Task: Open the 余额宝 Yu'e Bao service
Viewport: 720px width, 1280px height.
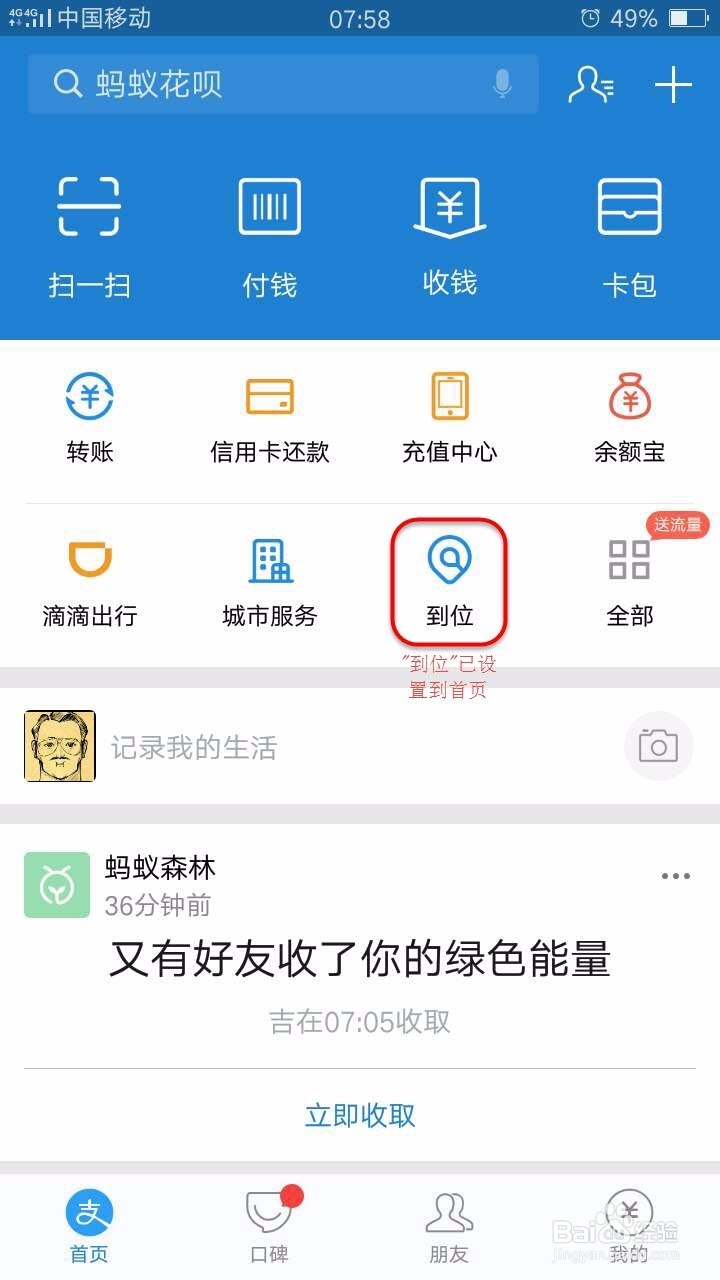Action: coord(630,415)
